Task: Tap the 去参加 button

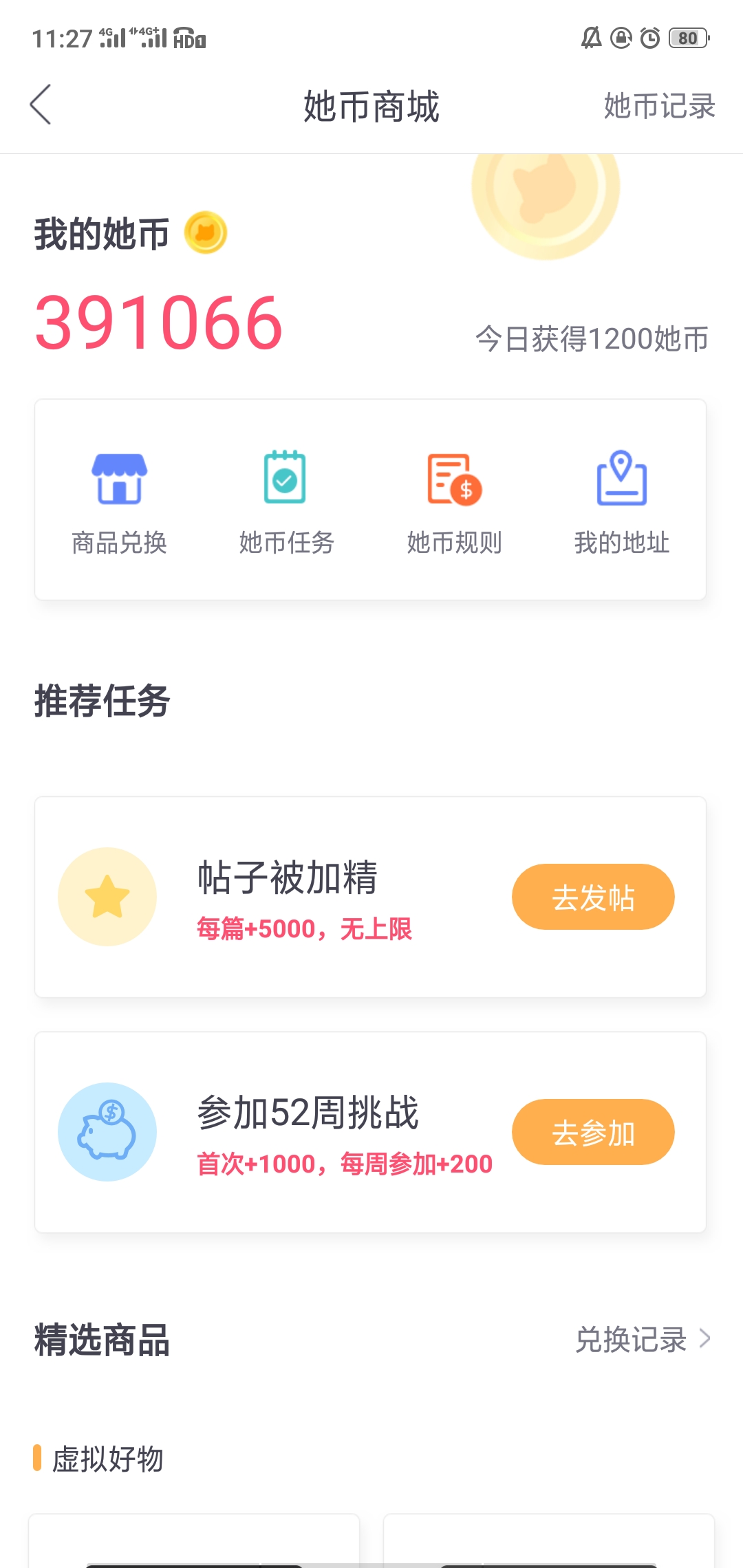Action: pyautogui.click(x=593, y=1132)
